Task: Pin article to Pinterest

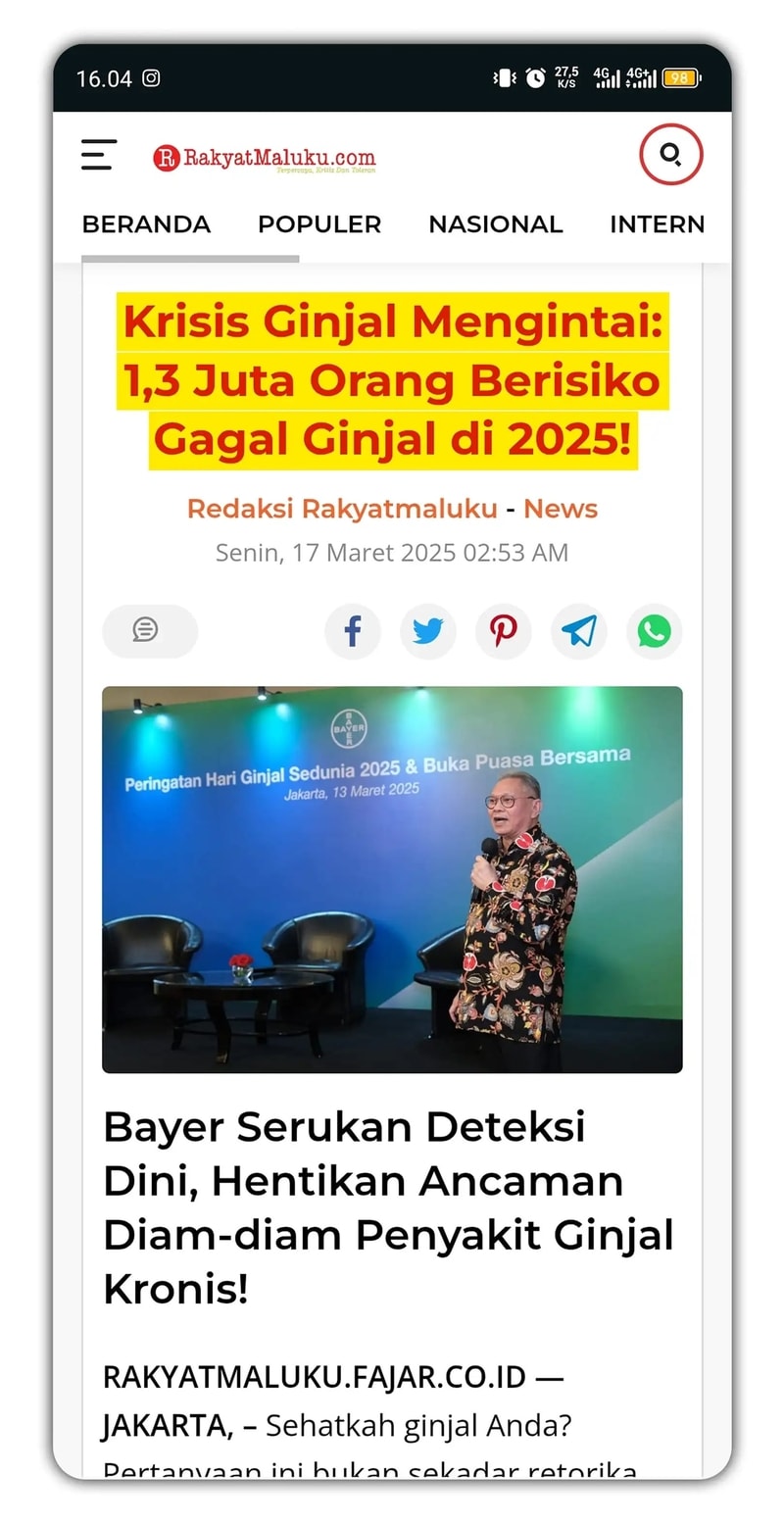Action: pos(504,631)
